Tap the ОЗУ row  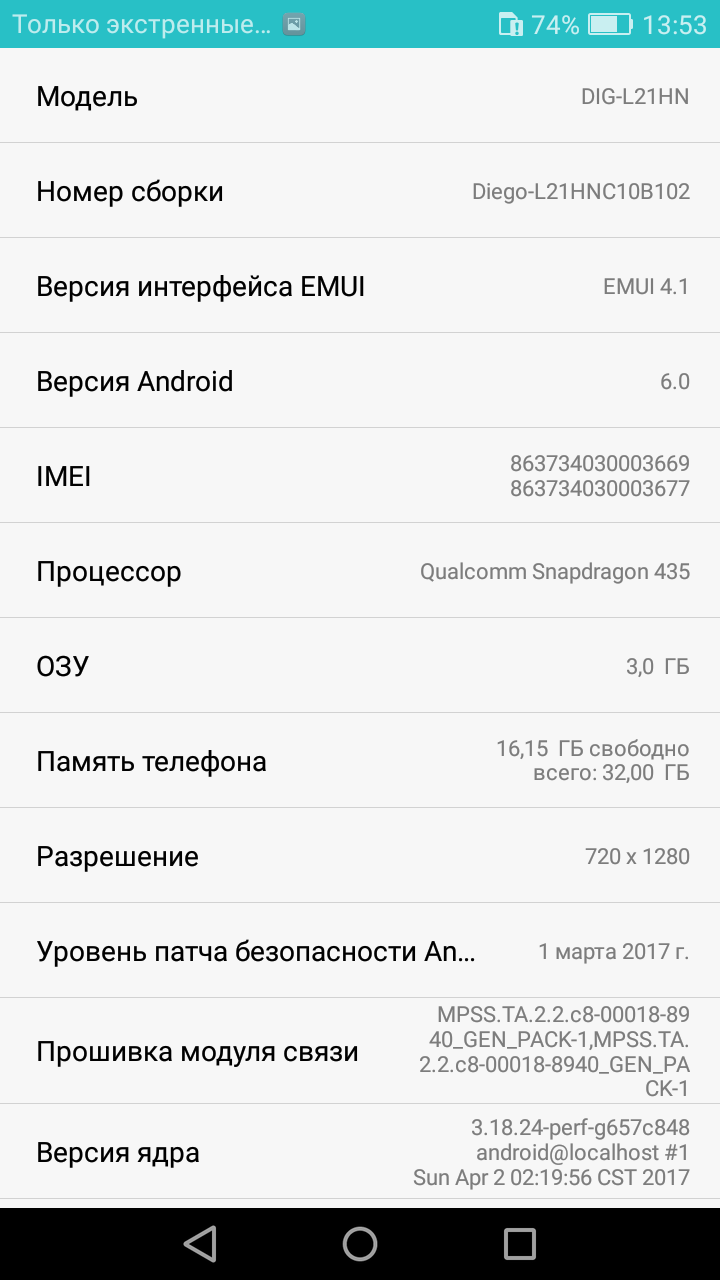click(x=360, y=666)
